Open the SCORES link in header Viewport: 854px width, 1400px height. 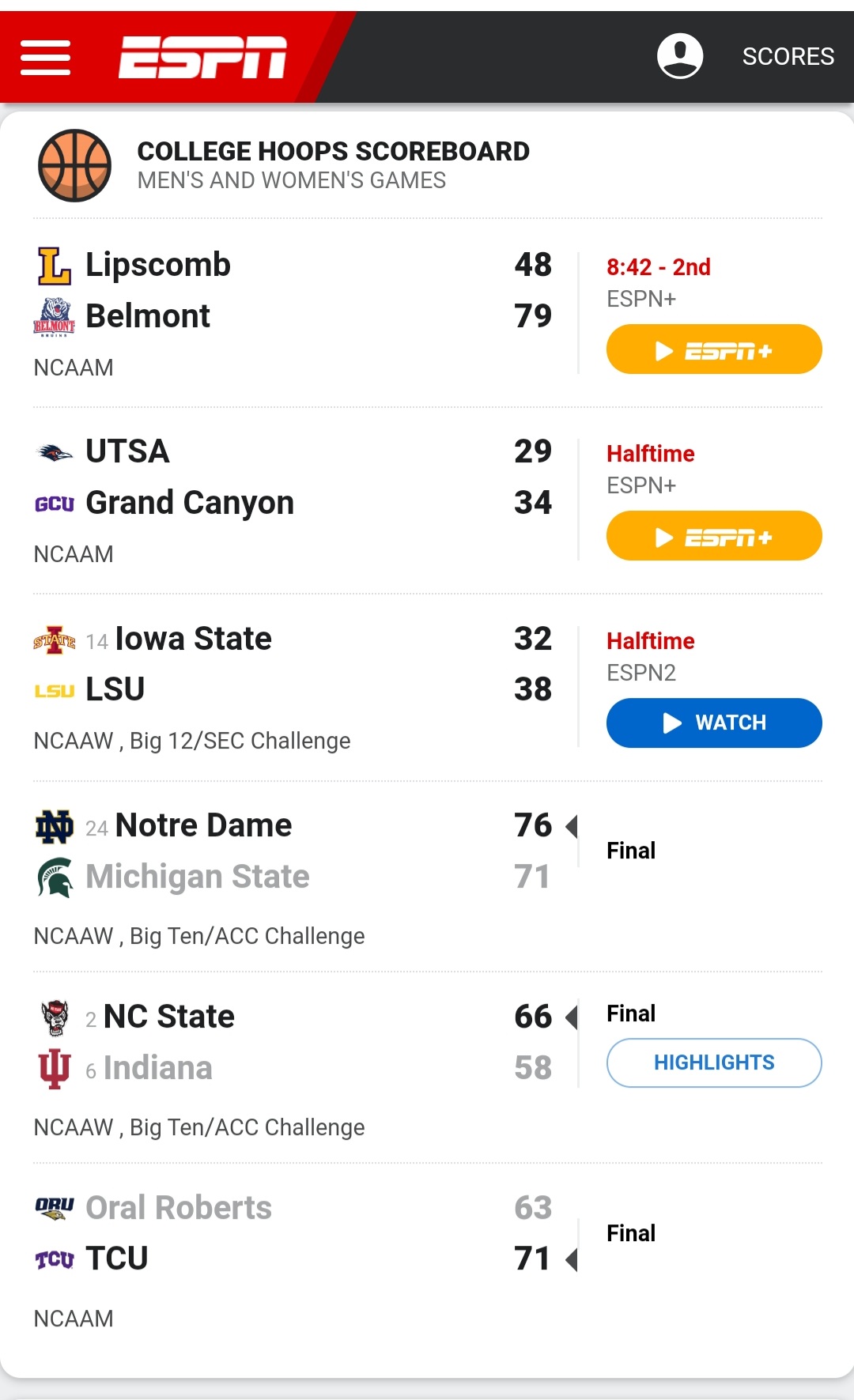point(788,56)
